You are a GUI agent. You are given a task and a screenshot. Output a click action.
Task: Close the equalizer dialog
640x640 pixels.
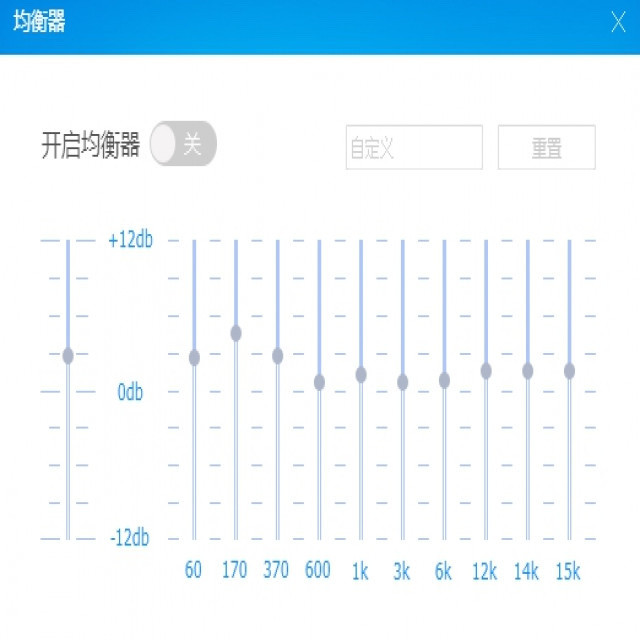[618, 24]
